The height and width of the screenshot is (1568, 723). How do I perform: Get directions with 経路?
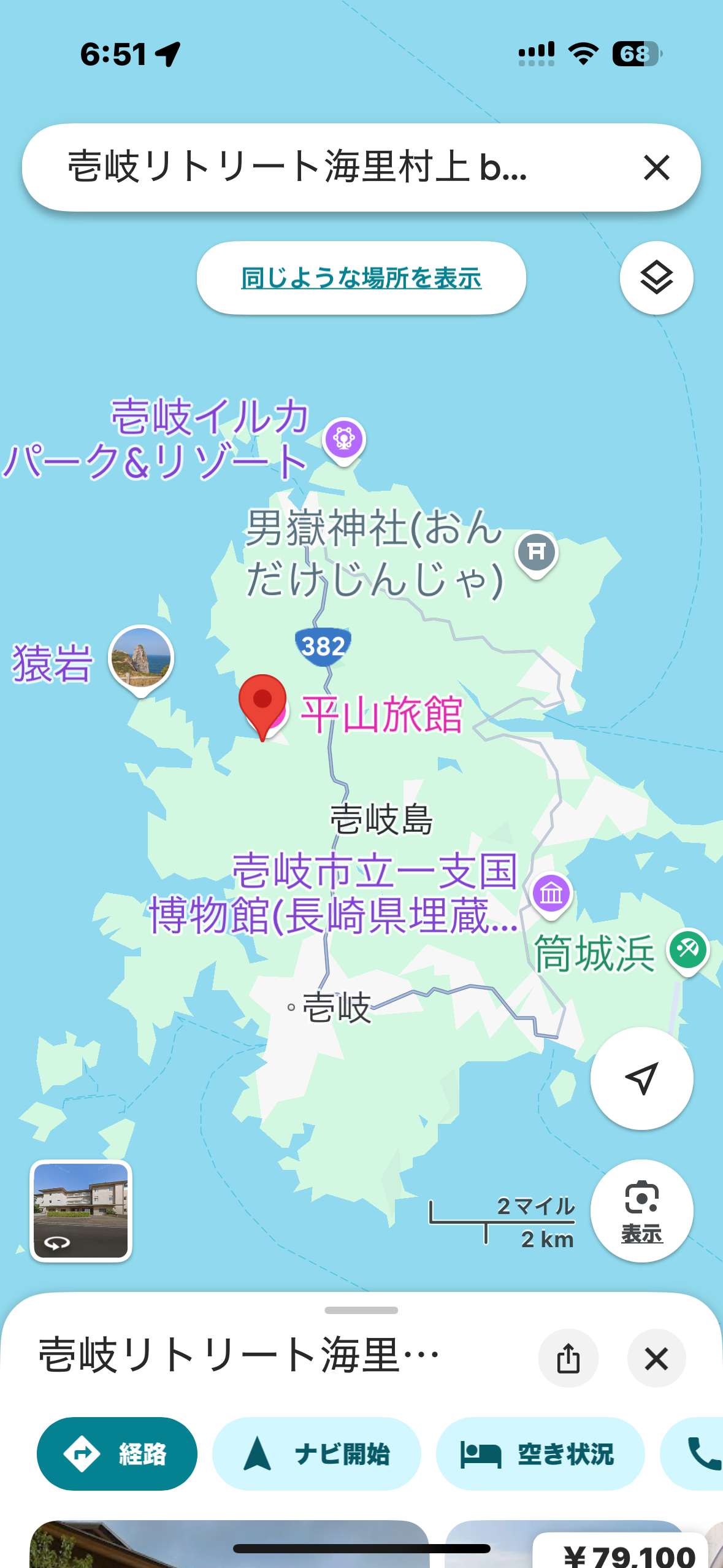[117, 1453]
